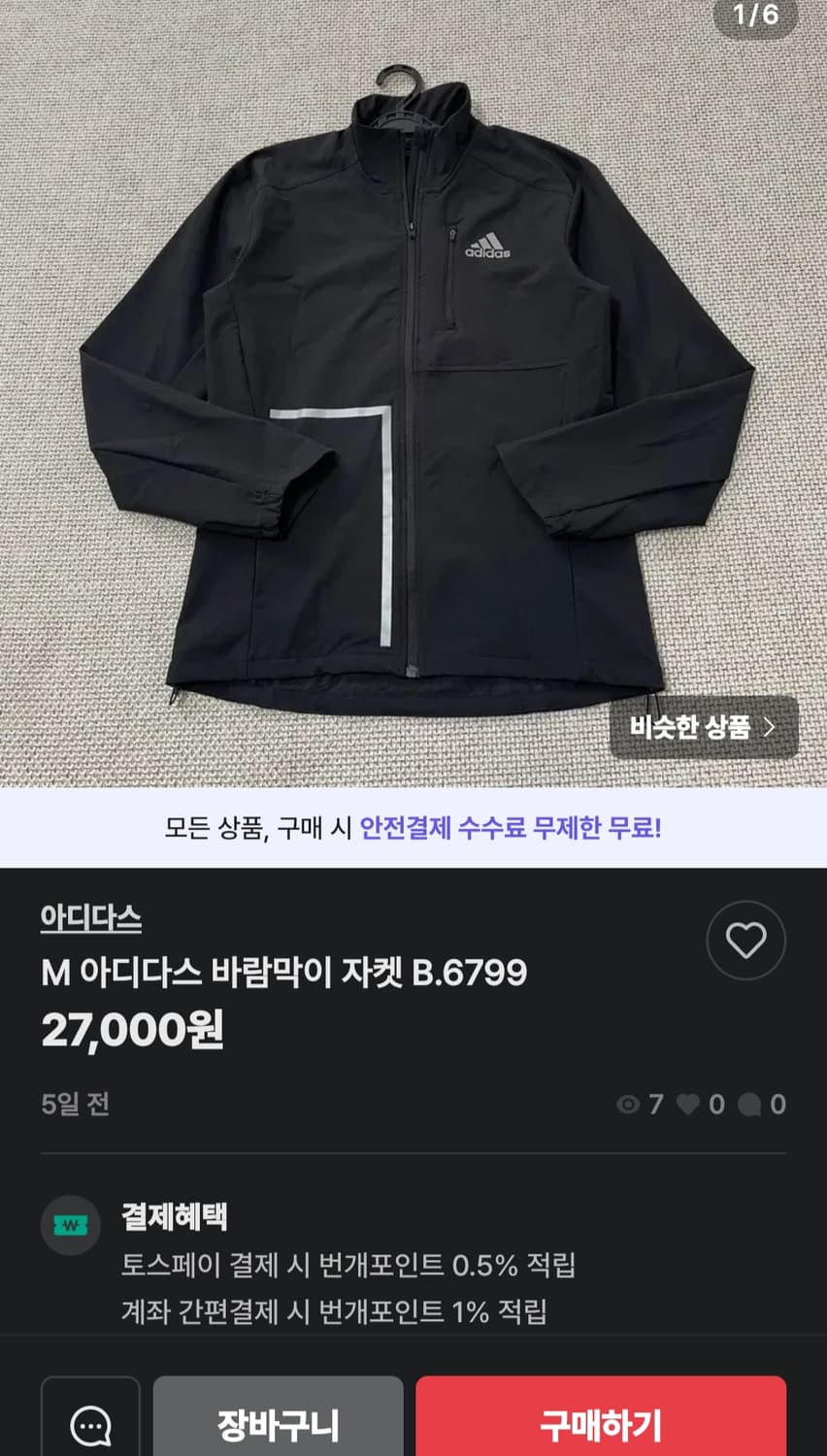
Task: Tap the jacket product photo
Action: [x=413, y=388]
